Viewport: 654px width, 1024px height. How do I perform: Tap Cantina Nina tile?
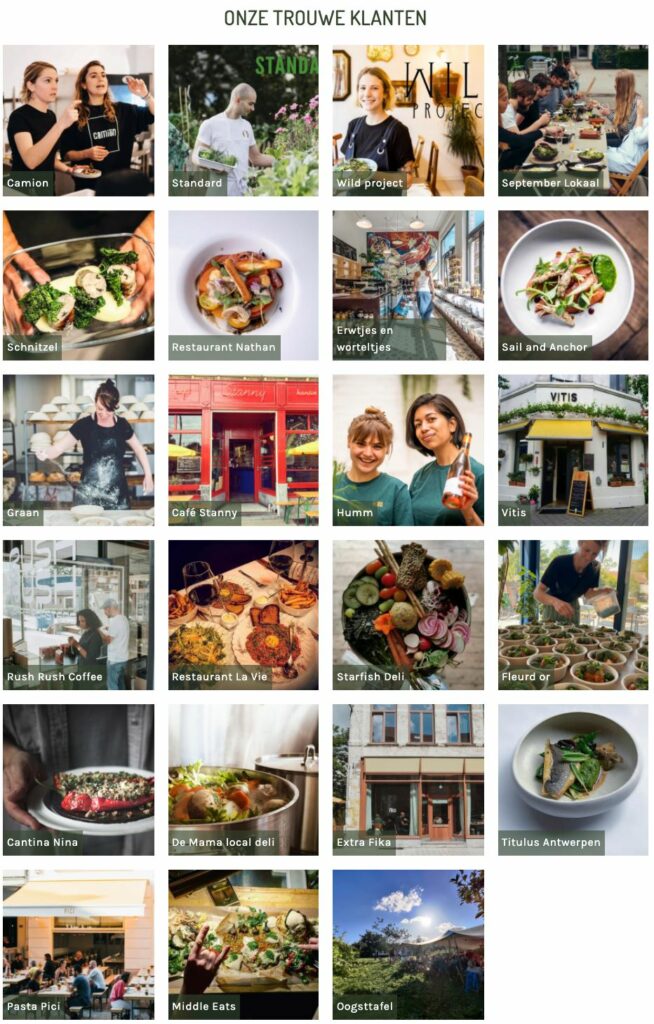[x=78, y=780]
